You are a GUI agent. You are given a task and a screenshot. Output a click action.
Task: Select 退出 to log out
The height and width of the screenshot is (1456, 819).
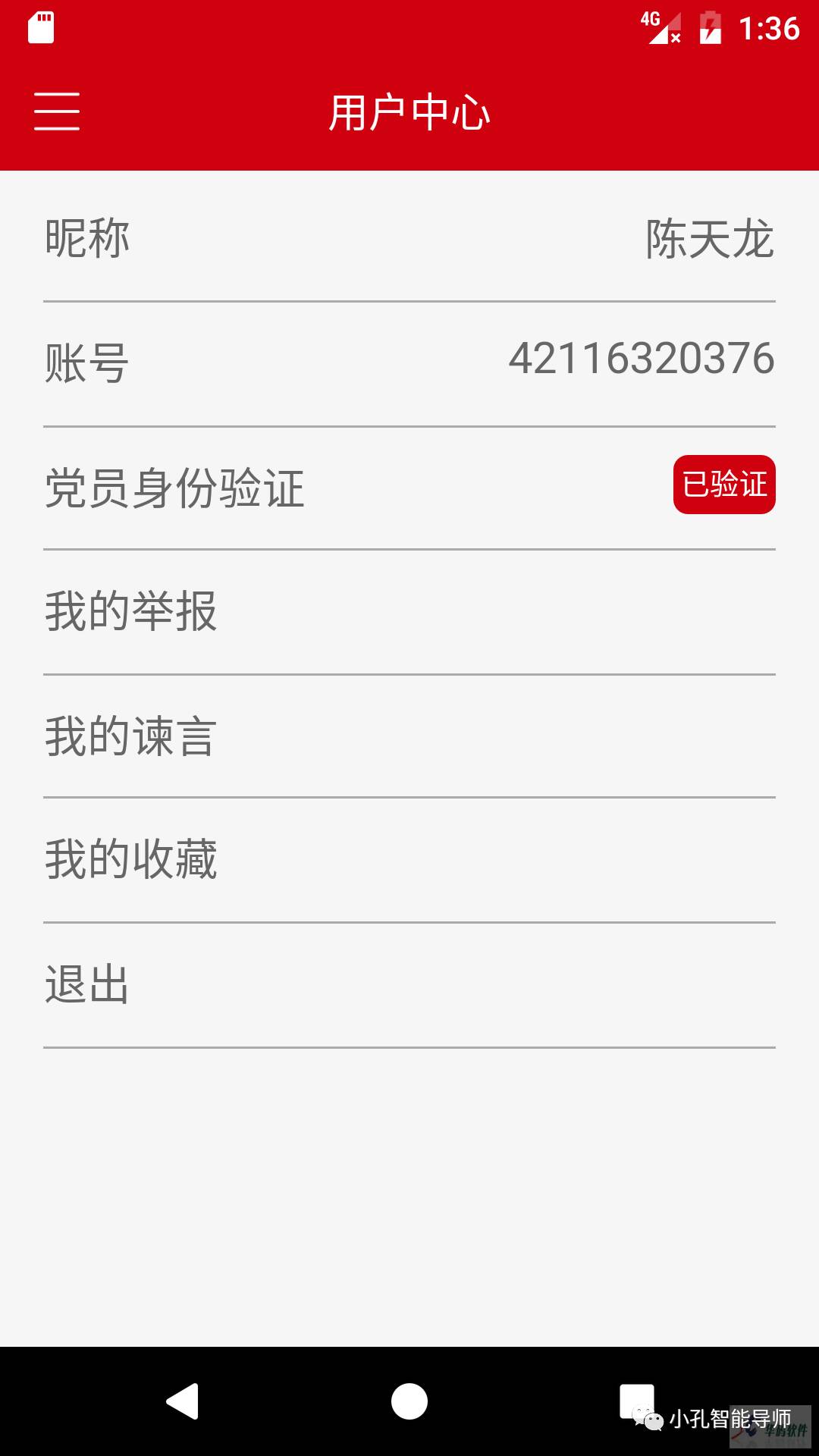click(409, 986)
